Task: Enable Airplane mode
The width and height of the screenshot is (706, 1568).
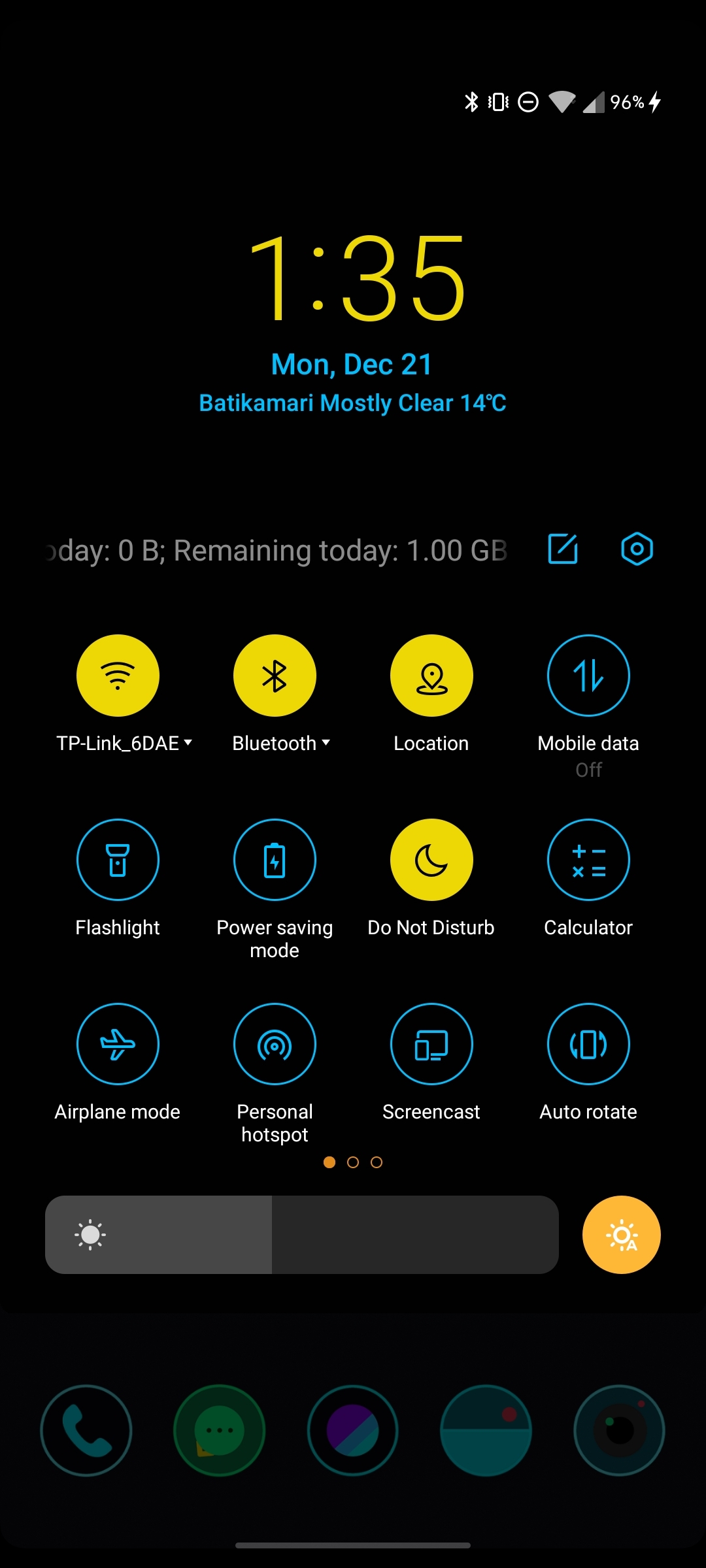Action: point(118,1044)
